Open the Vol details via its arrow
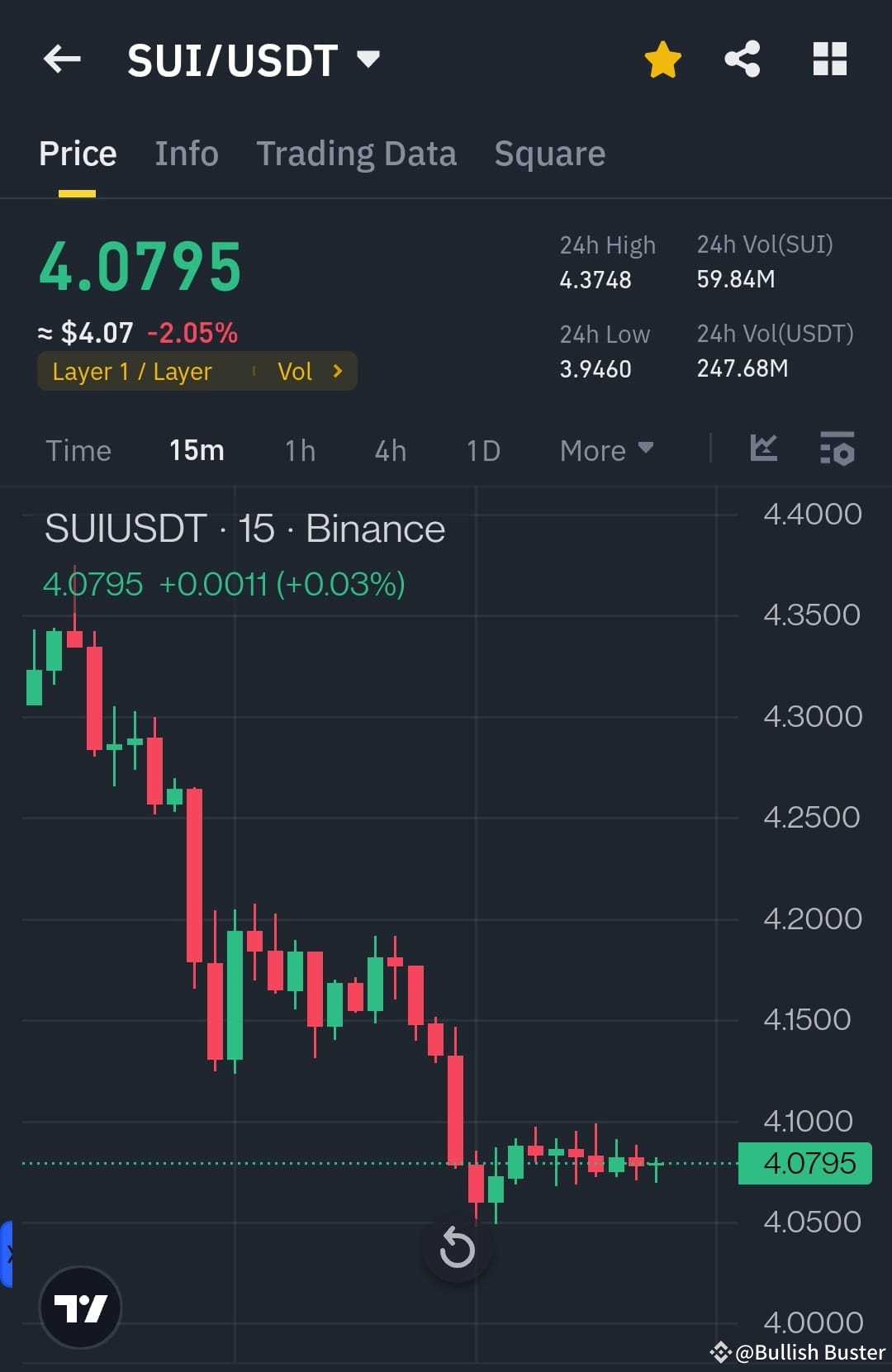The width and height of the screenshot is (892, 1372). 337,371
